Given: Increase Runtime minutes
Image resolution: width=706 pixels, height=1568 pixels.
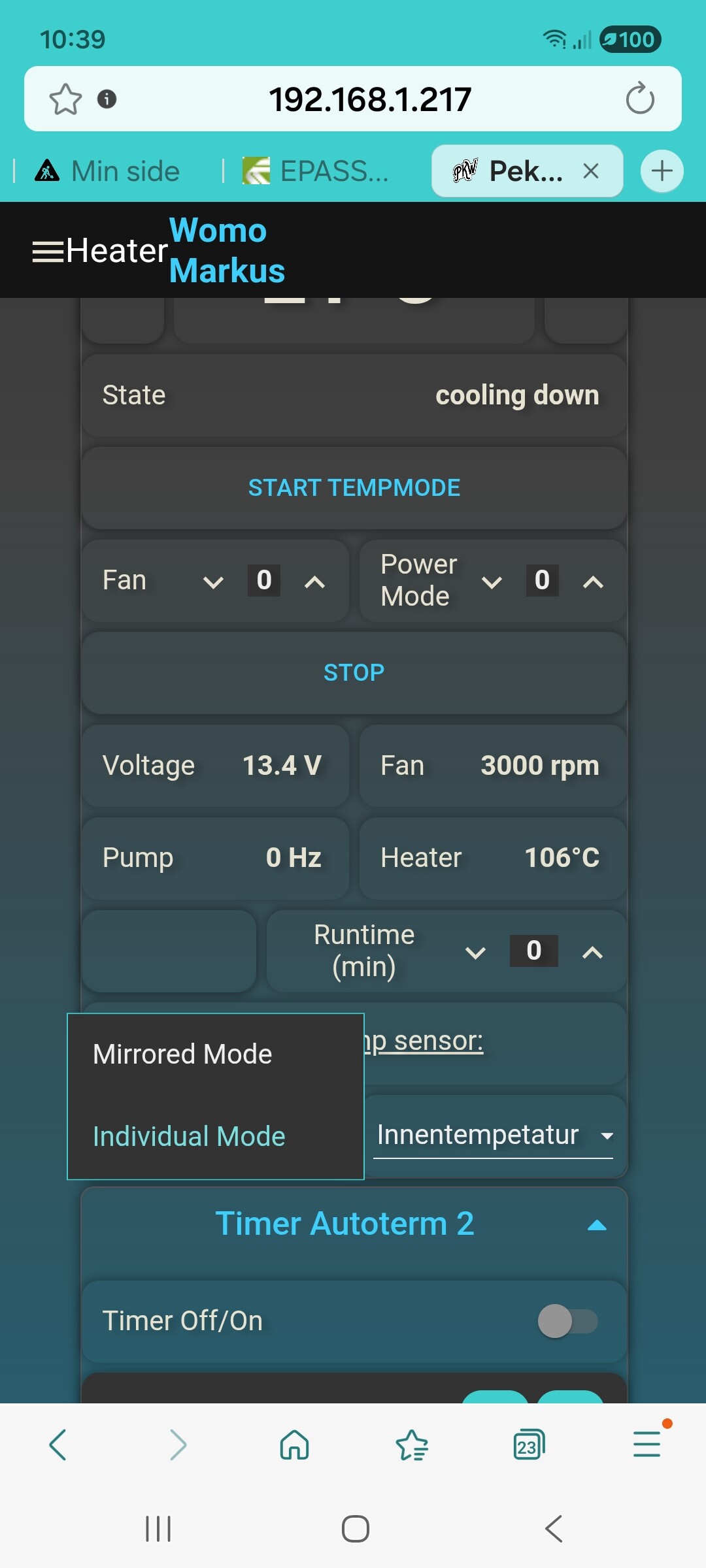Looking at the screenshot, I should coord(592,952).
